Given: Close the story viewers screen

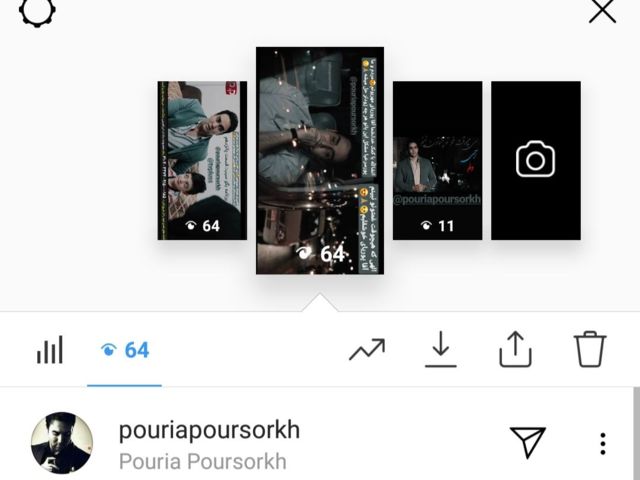Looking at the screenshot, I should (x=602, y=11).
